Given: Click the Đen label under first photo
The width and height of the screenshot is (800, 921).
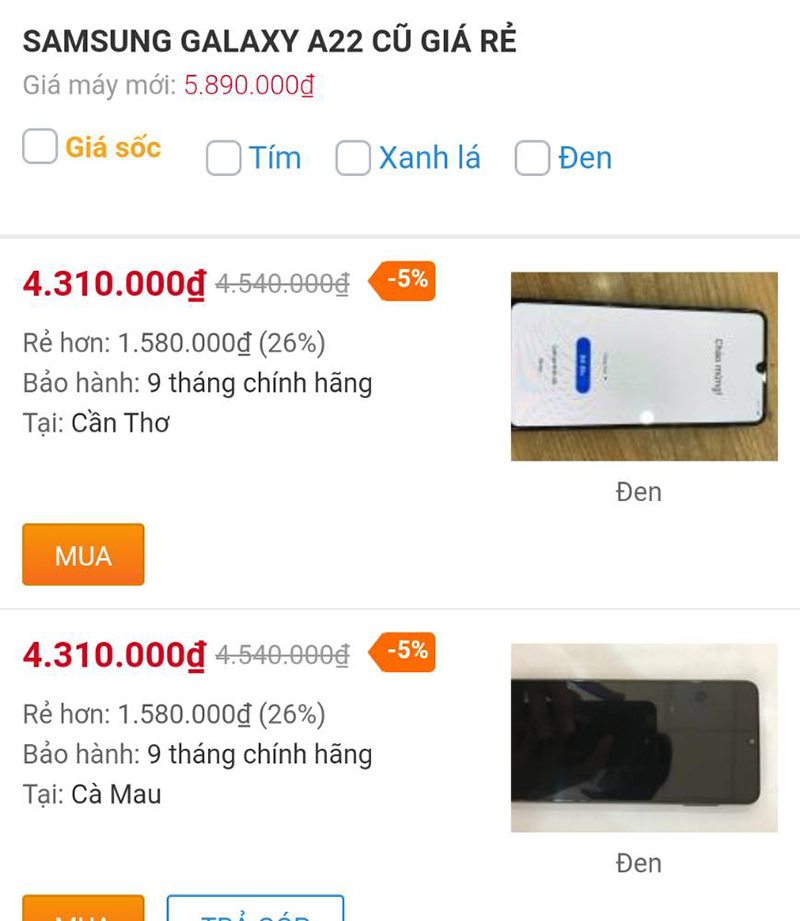Looking at the screenshot, I should point(638,492).
